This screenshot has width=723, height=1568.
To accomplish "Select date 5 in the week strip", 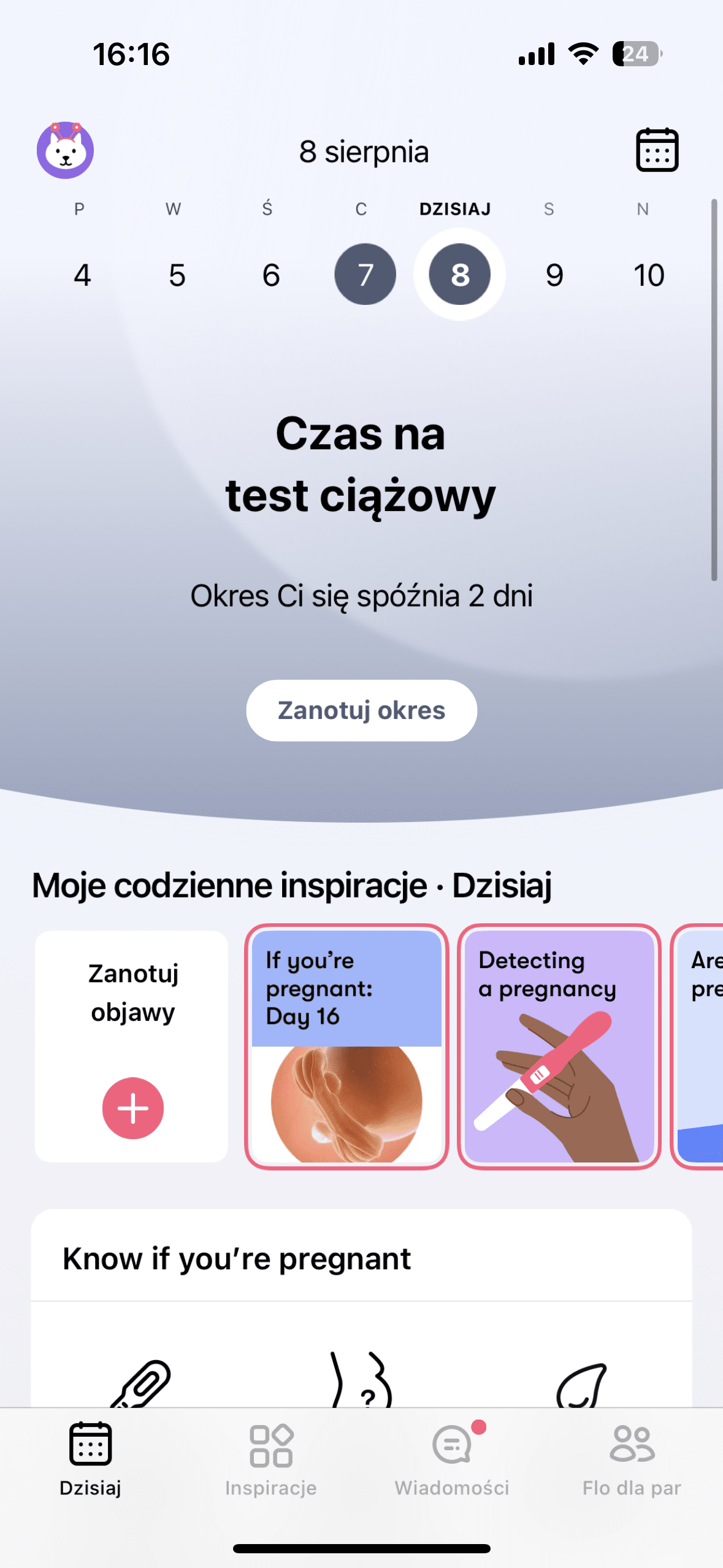I will coord(177,275).
